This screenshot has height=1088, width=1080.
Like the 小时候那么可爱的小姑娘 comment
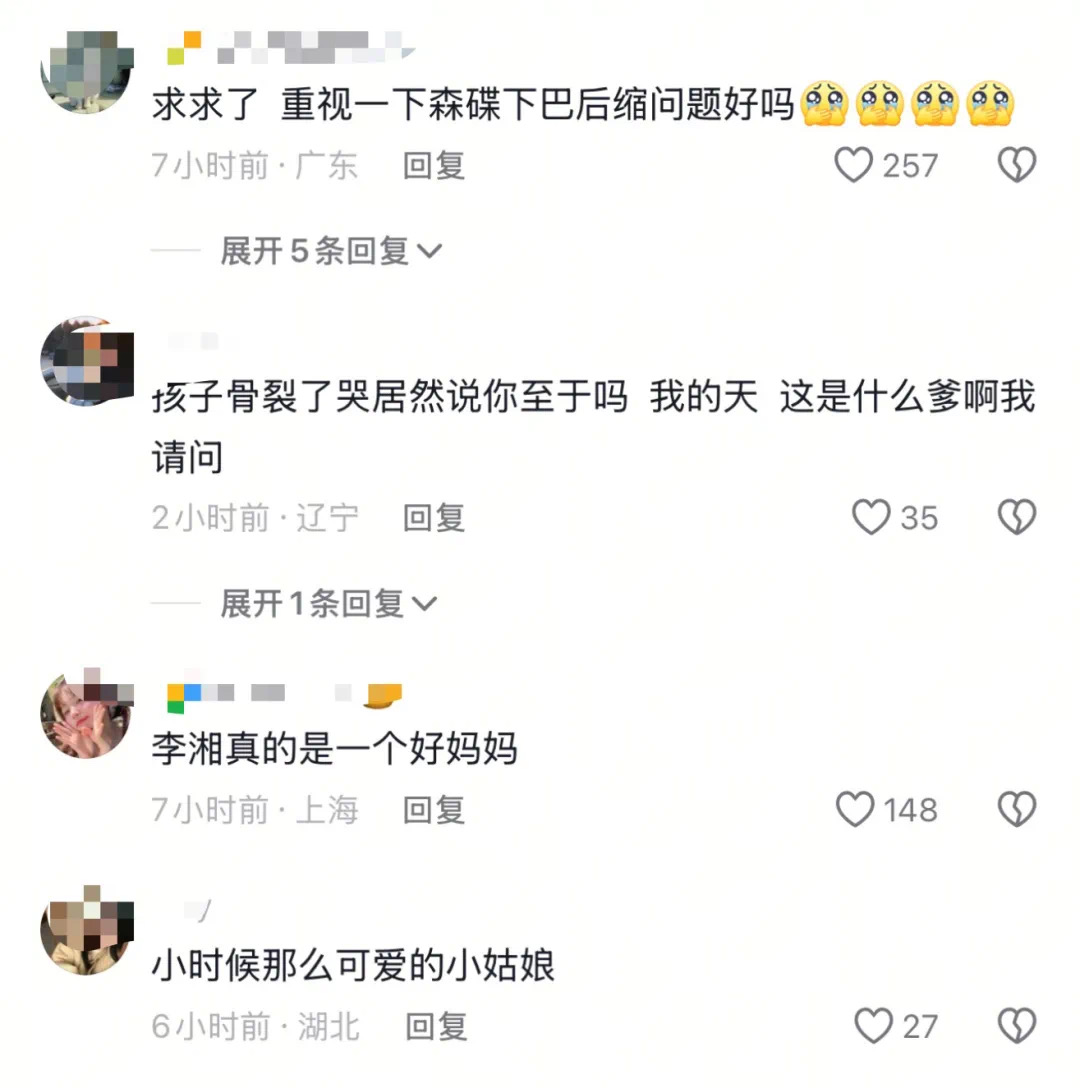[x=873, y=1026]
